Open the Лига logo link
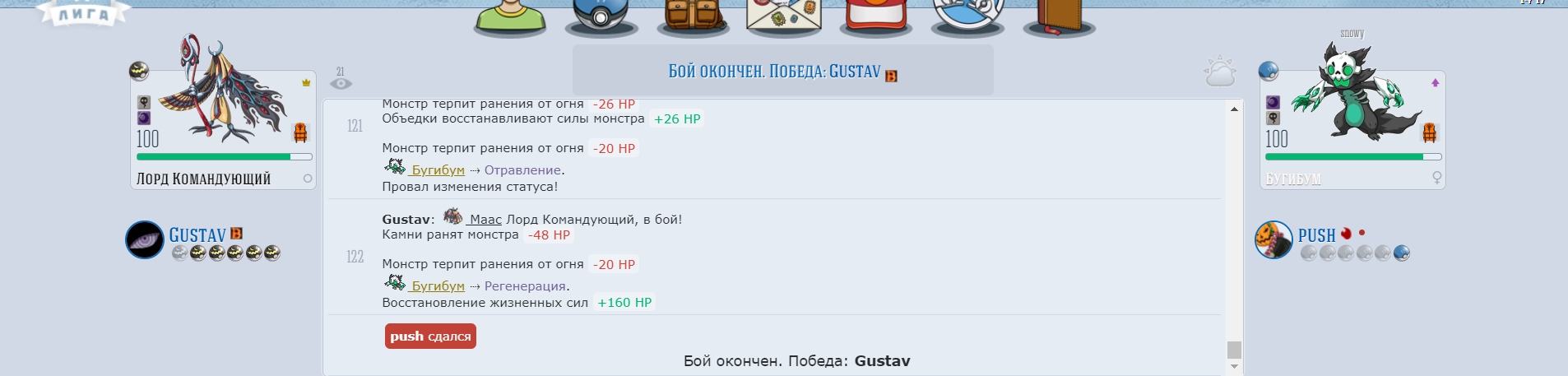 click(x=85, y=14)
